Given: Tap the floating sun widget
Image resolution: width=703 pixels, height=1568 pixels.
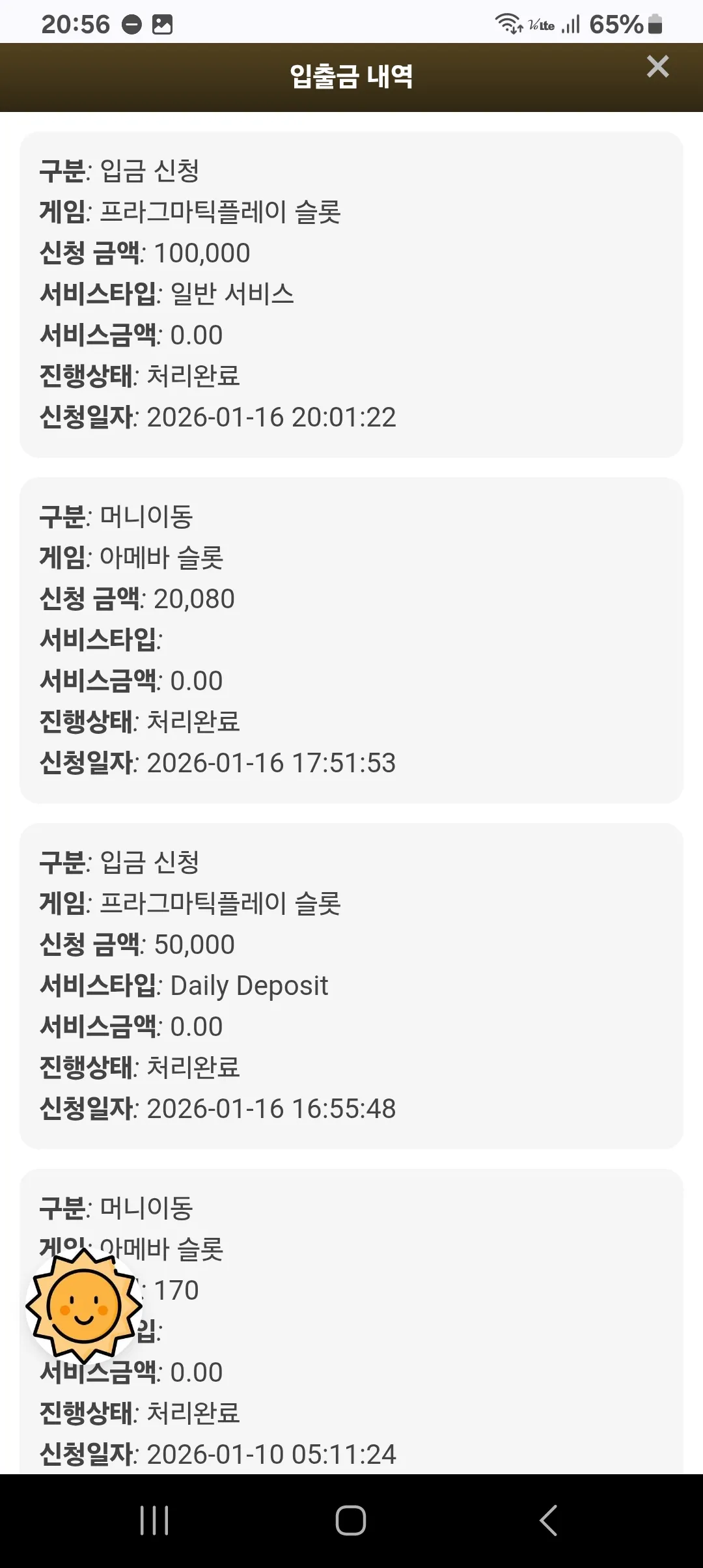Looking at the screenshot, I should pyautogui.click(x=83, y=1306).
